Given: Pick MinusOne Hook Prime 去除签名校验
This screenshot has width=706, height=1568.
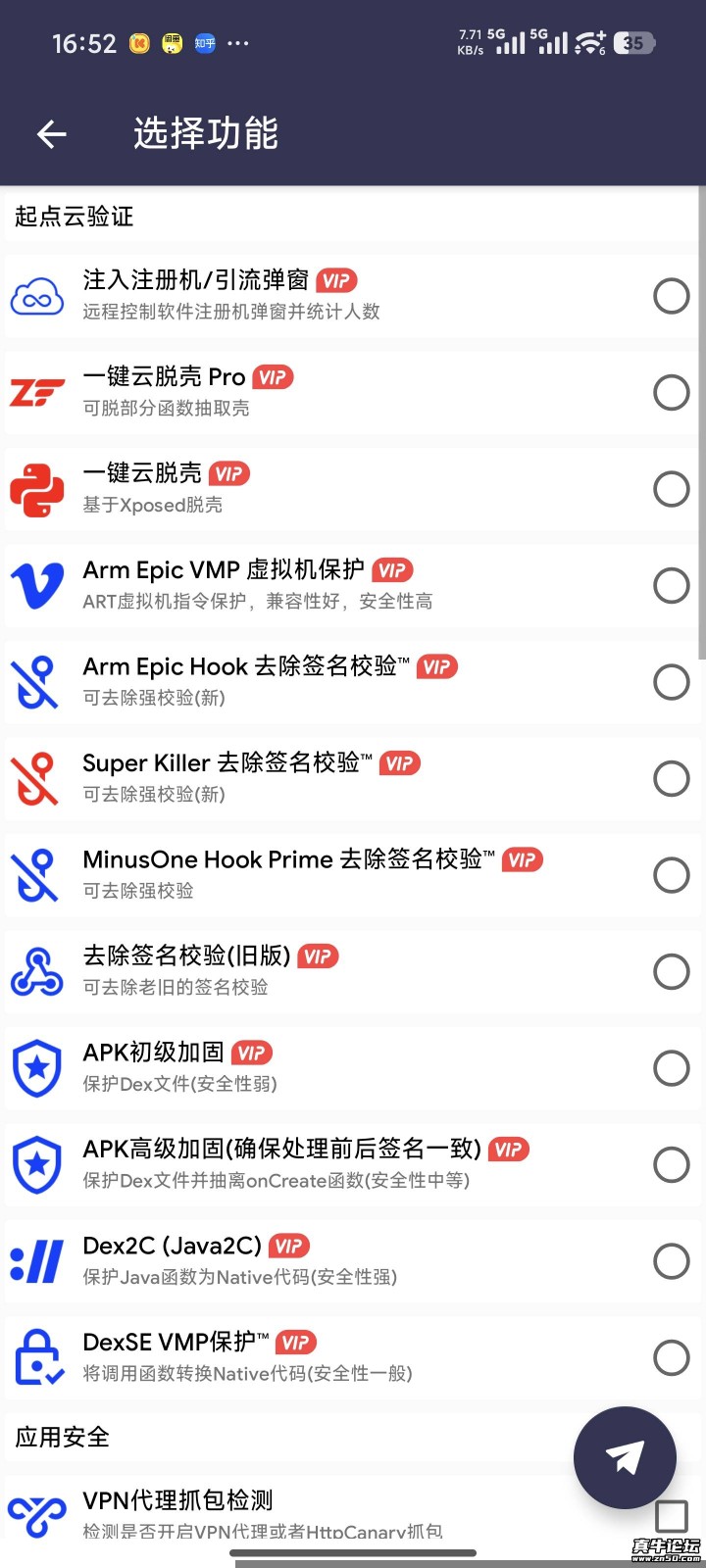Looking at the screenshot, I should [671, 875].
